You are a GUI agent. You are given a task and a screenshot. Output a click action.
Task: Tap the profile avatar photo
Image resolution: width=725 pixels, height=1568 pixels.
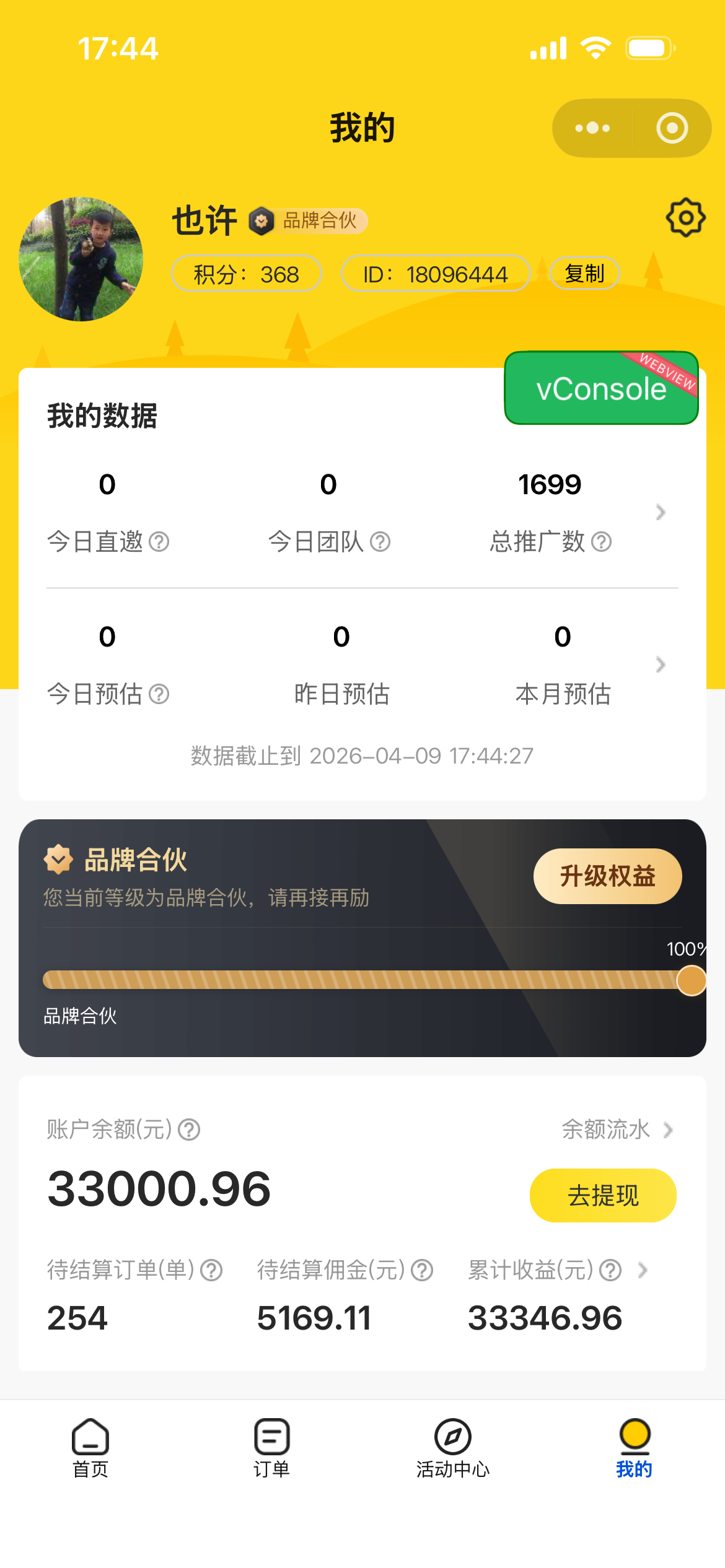81,259
